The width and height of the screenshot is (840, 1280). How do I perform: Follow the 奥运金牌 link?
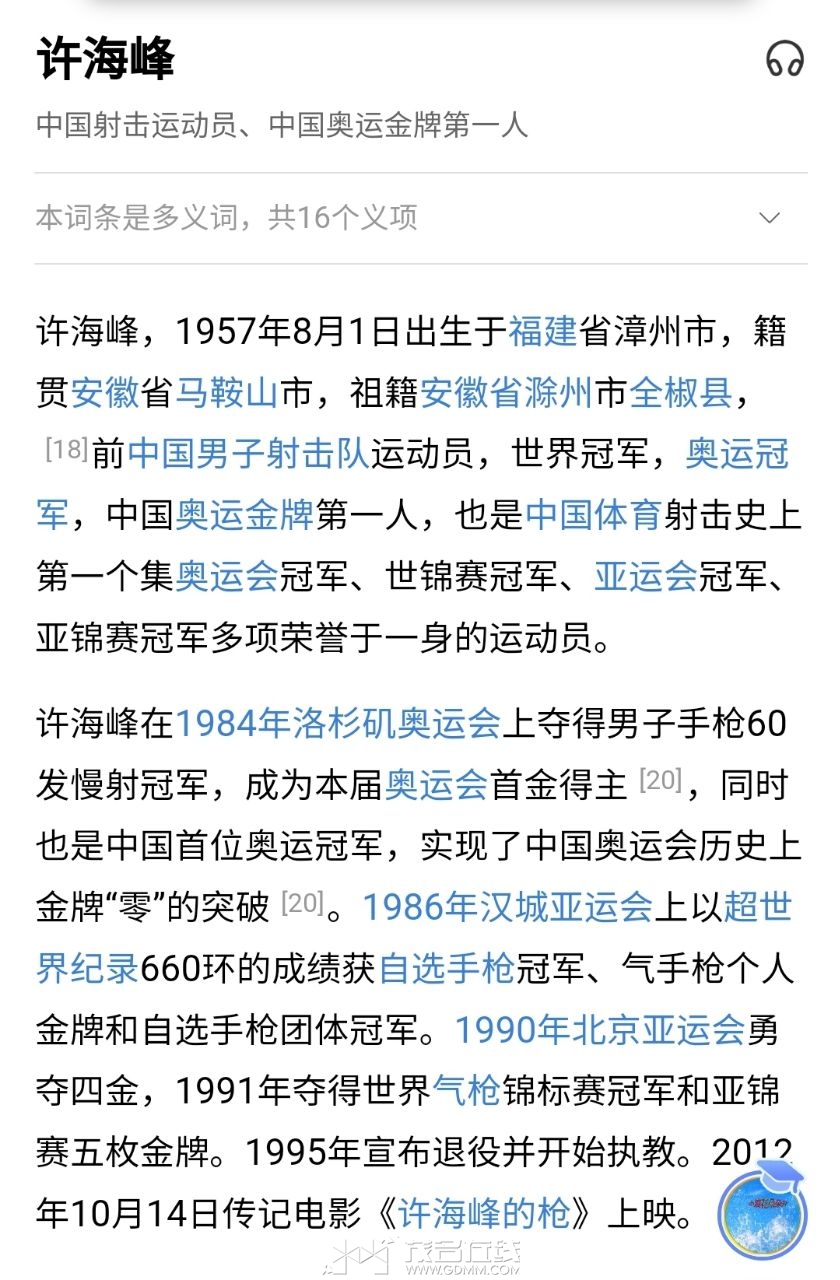coord(245,515)
